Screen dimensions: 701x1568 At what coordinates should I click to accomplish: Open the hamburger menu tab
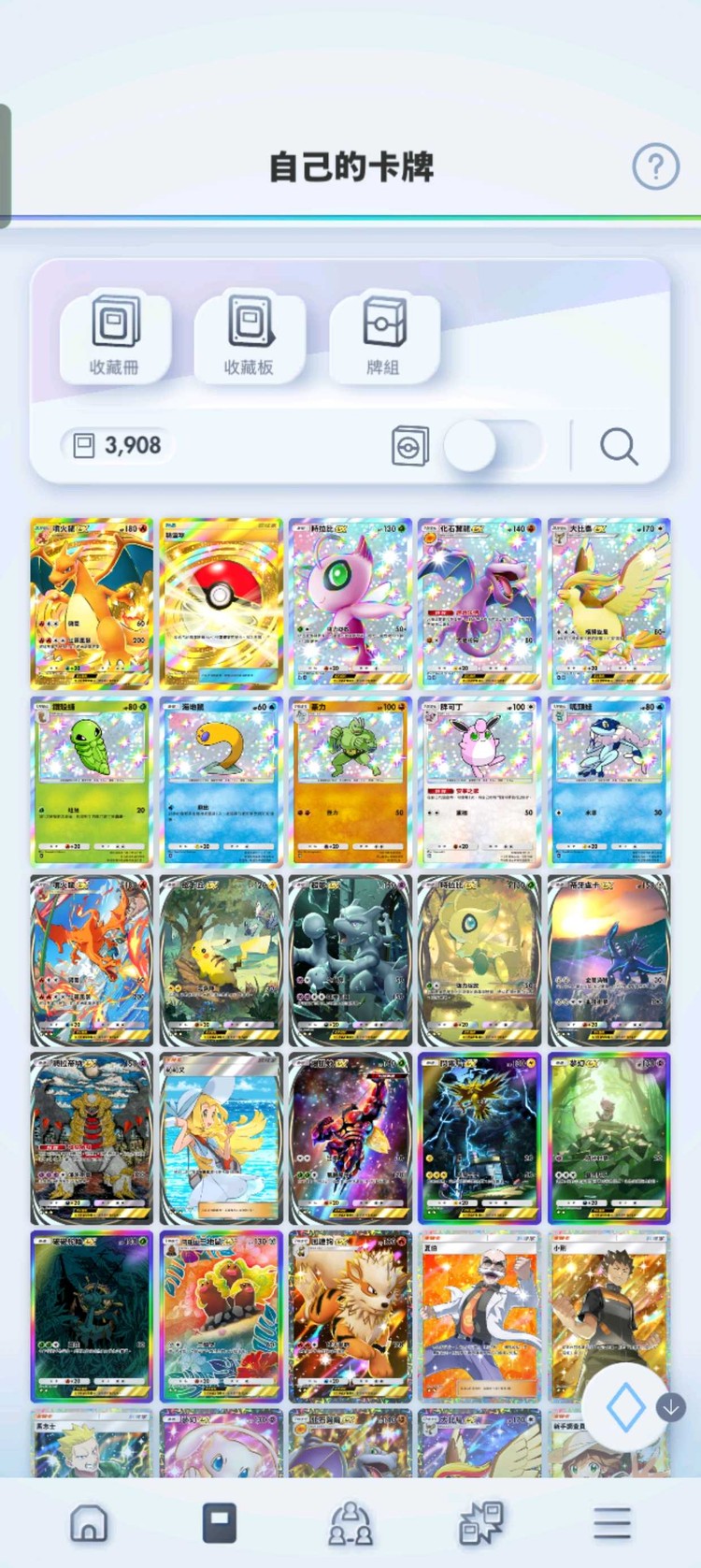click(612, 1523)
